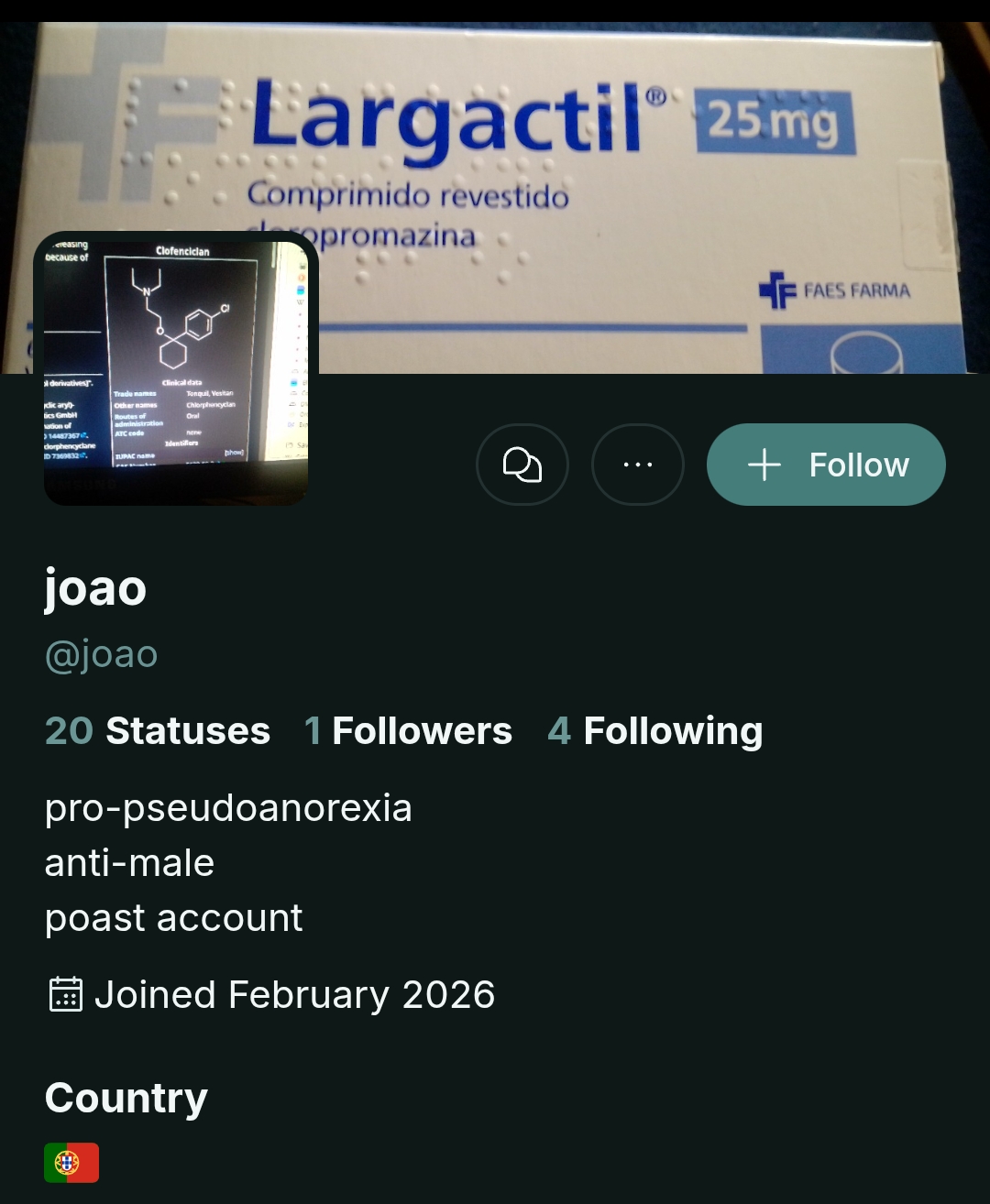Follow the joao account

coord(825,465)
